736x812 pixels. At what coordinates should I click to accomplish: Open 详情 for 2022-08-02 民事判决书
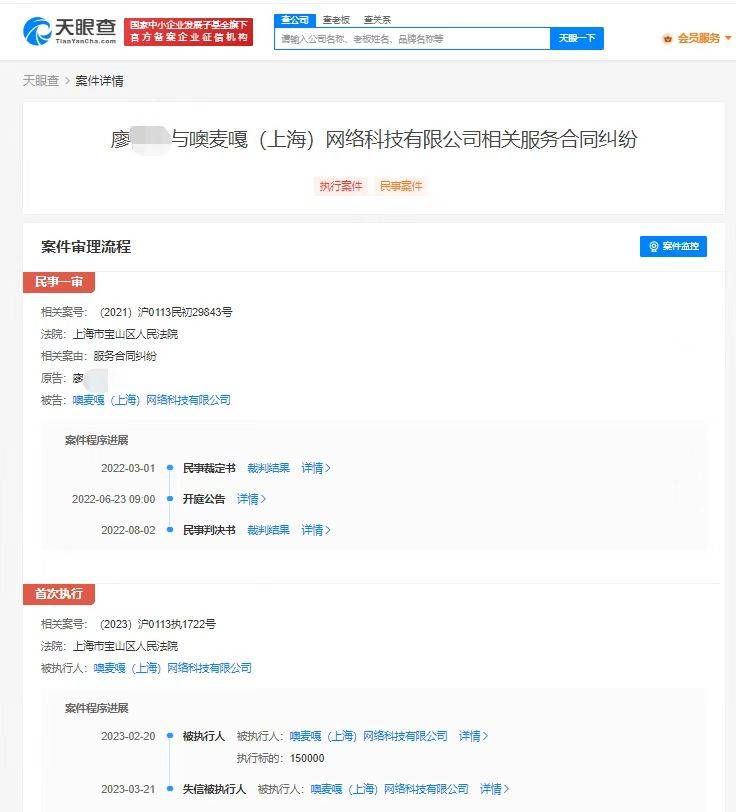pyautogui.click(x=315, y=530)
